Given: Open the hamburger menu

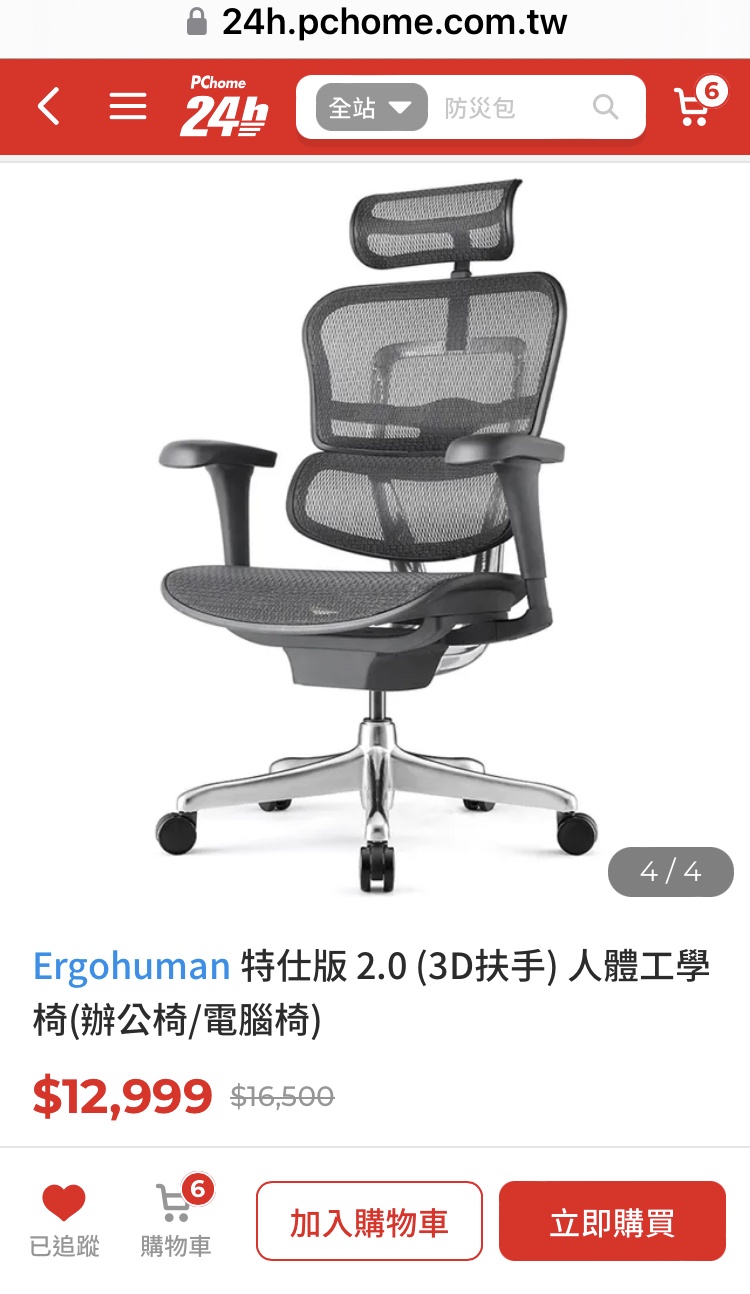Looking at the screenshot, I should point(127,106).
